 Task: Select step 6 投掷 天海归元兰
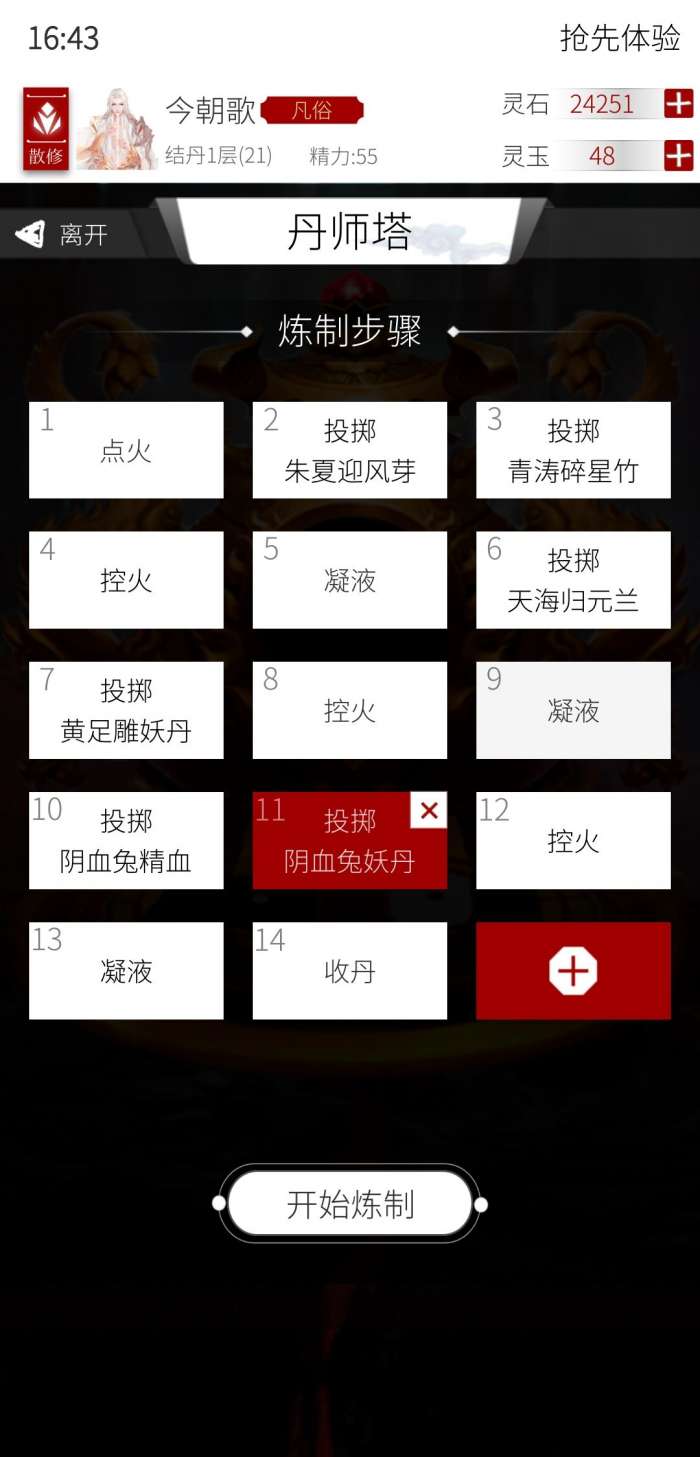[x=573, y=580]
